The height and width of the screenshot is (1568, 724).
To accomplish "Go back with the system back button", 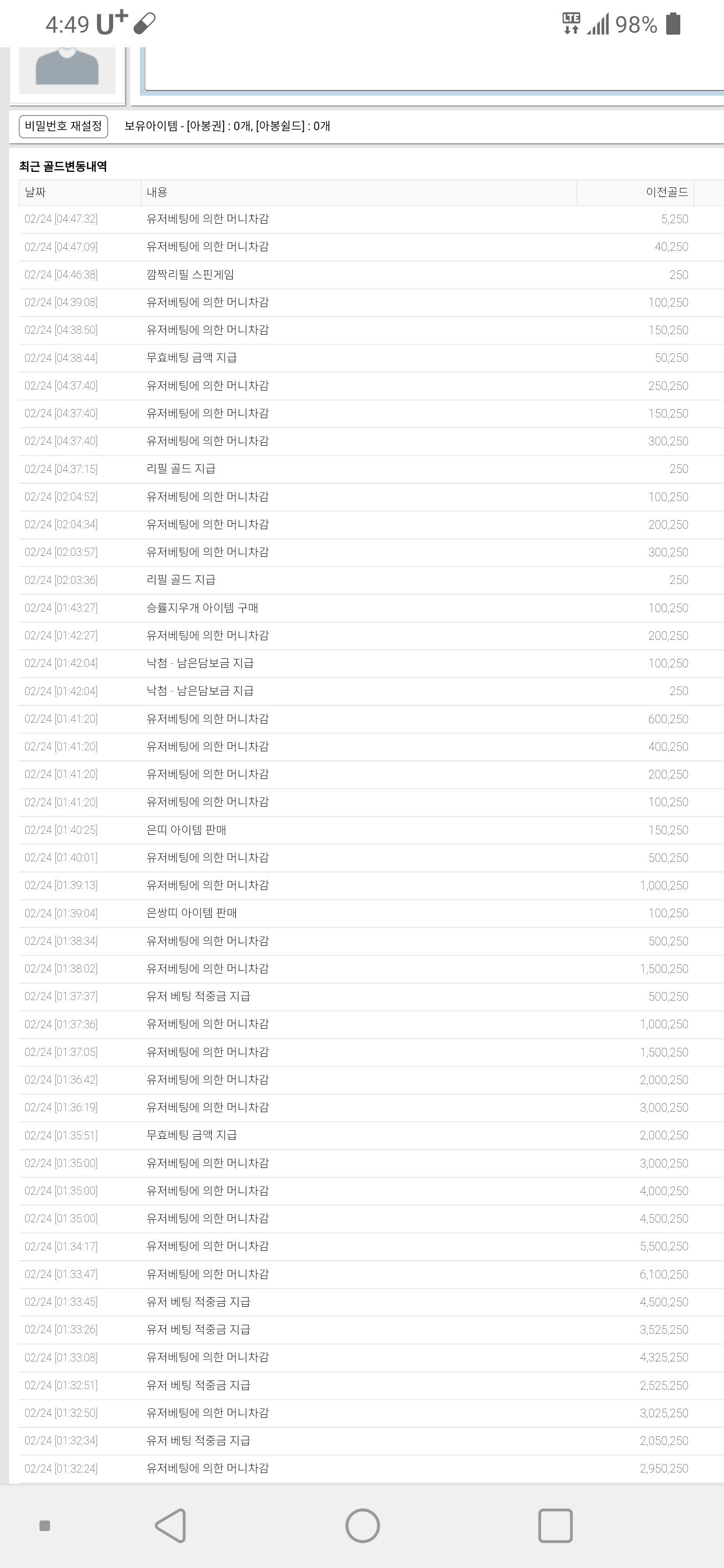I will tap(171, 1525).
